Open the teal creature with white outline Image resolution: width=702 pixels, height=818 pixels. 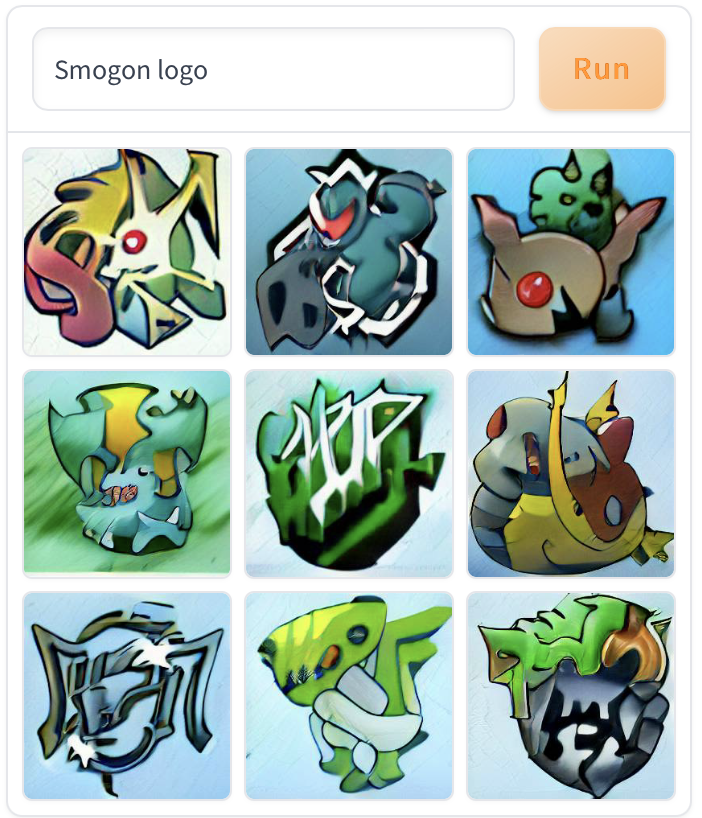click(x=349, y=252)
